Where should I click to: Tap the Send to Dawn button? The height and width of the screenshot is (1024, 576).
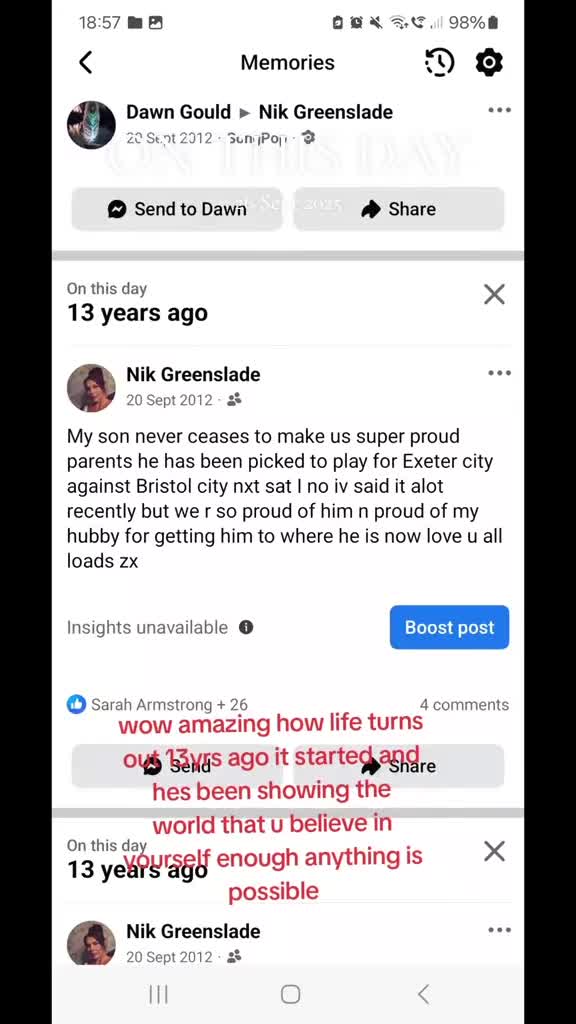coord(177,209)
